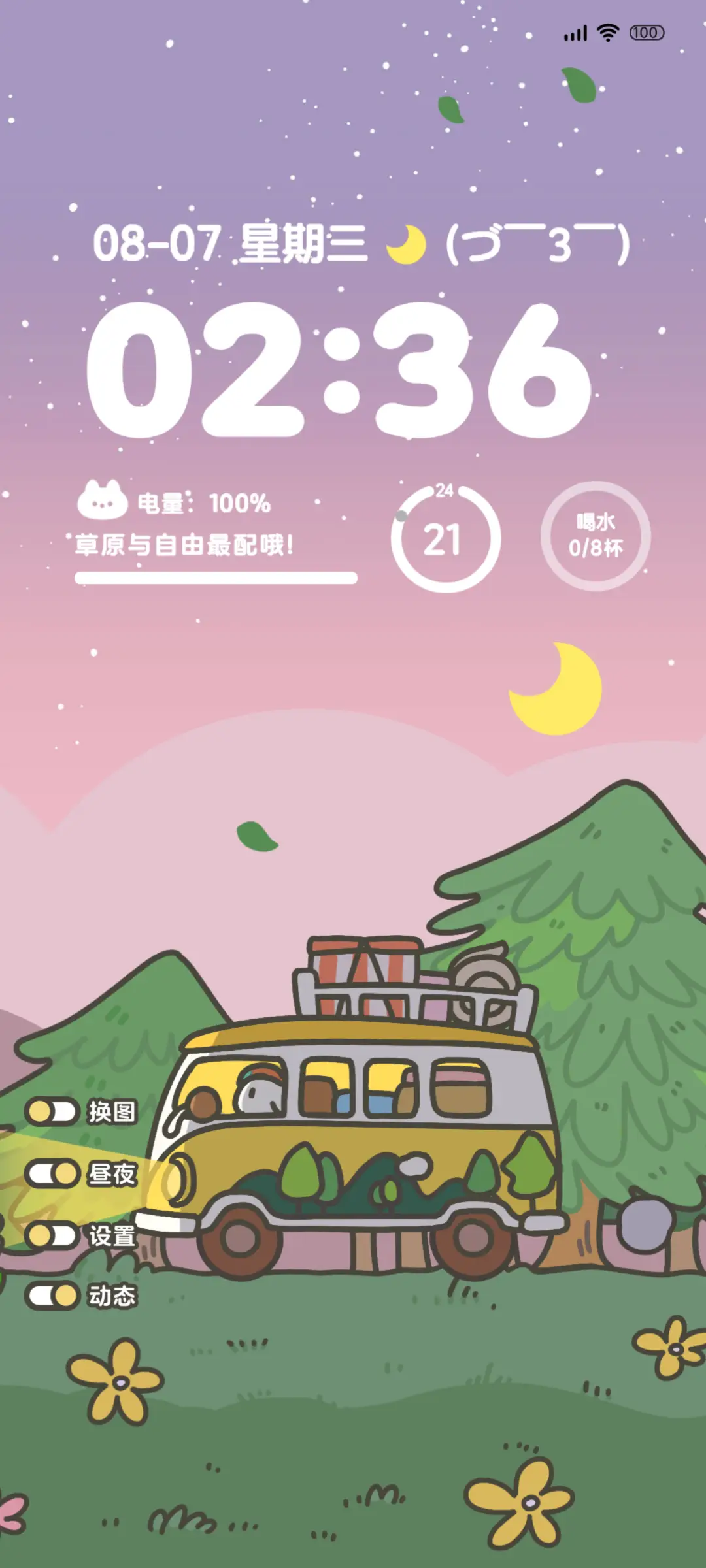The width and height of the screenshot is (706, 1568).
Task: Tap the Wi-Fi icon in the status bar
Action: 607,31
